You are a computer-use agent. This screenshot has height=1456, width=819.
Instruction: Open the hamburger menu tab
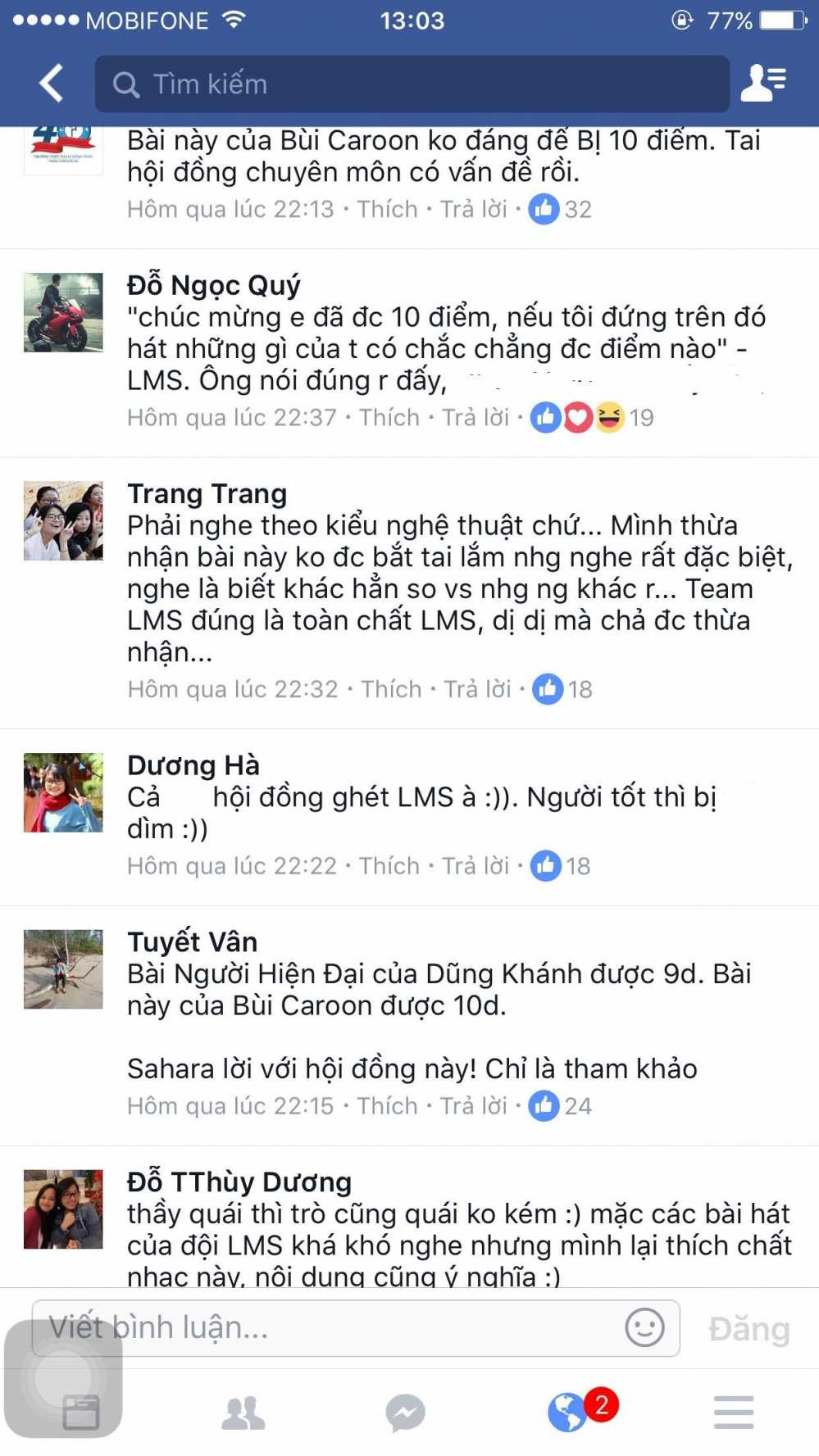pyautogui.click(x=733, y=1413)
